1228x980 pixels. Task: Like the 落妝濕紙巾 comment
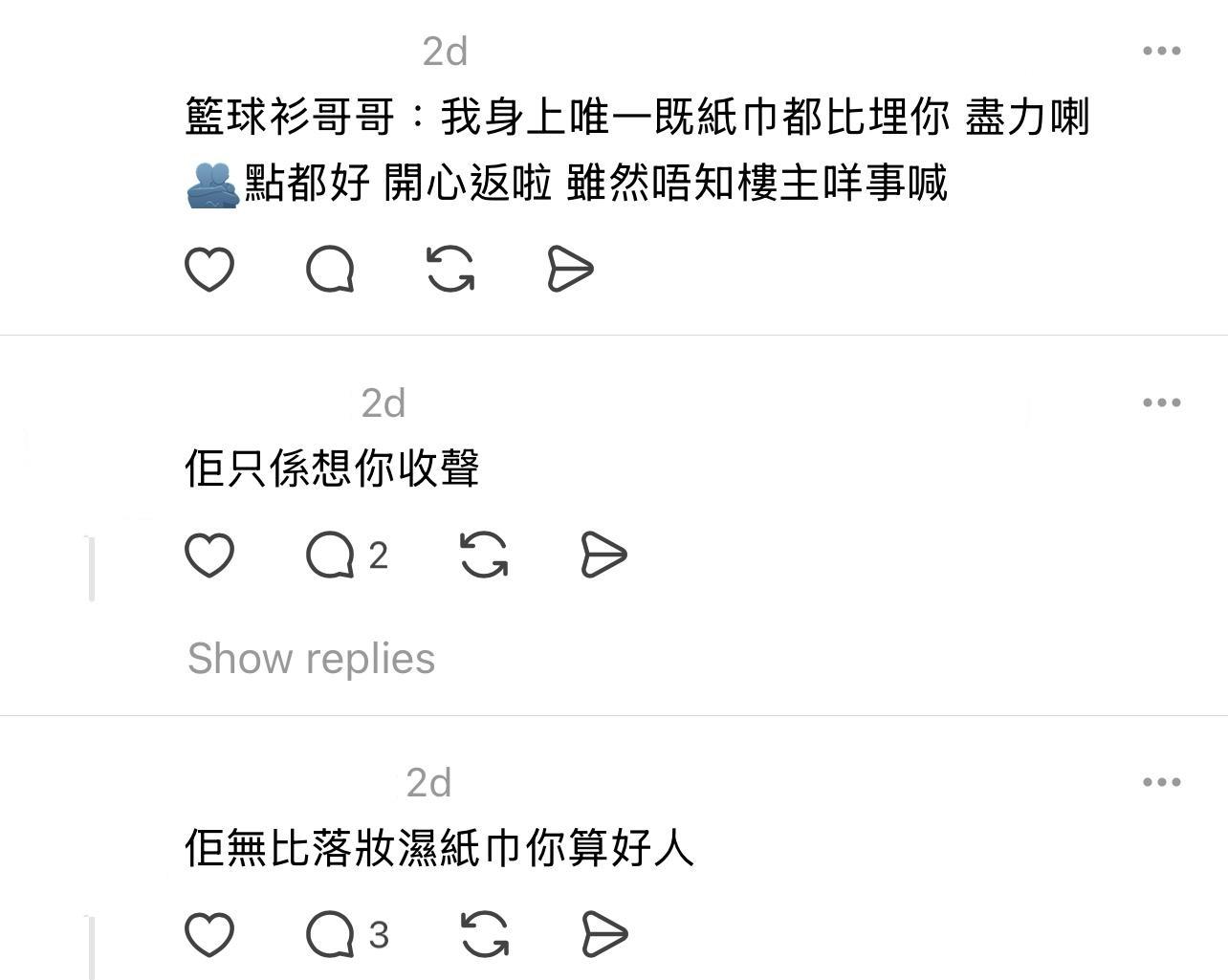tap(209, 934)
